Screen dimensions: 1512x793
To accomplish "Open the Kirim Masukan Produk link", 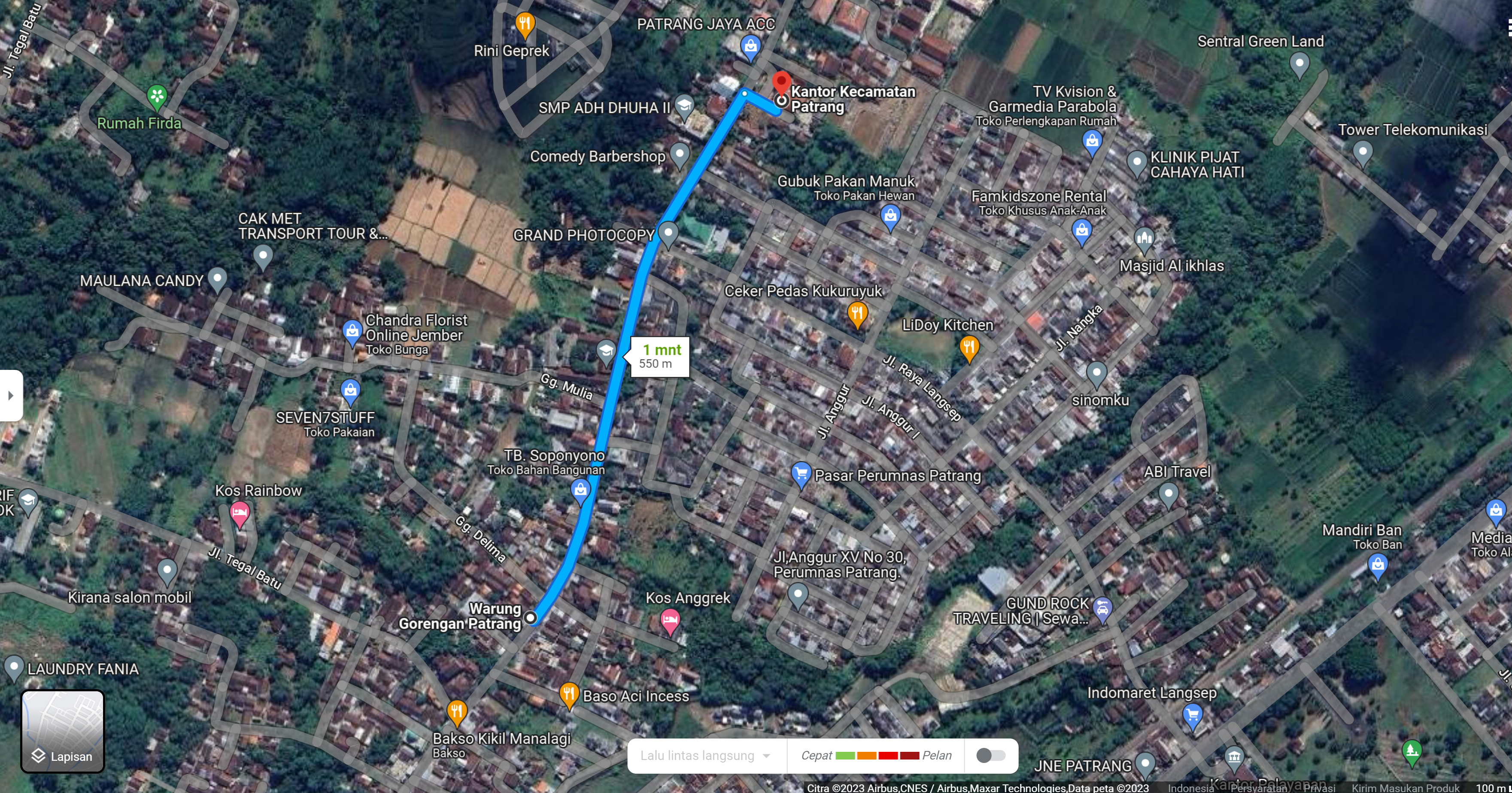I will [x=1405, y=788].
